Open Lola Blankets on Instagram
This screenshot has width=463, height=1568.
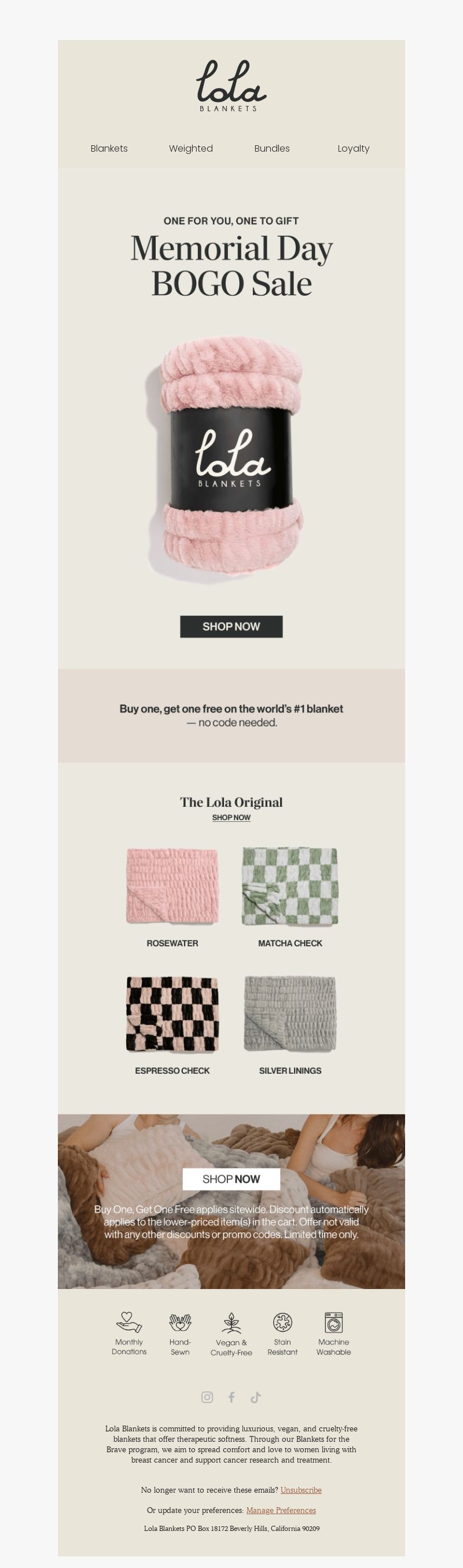tap(207, 1397)
